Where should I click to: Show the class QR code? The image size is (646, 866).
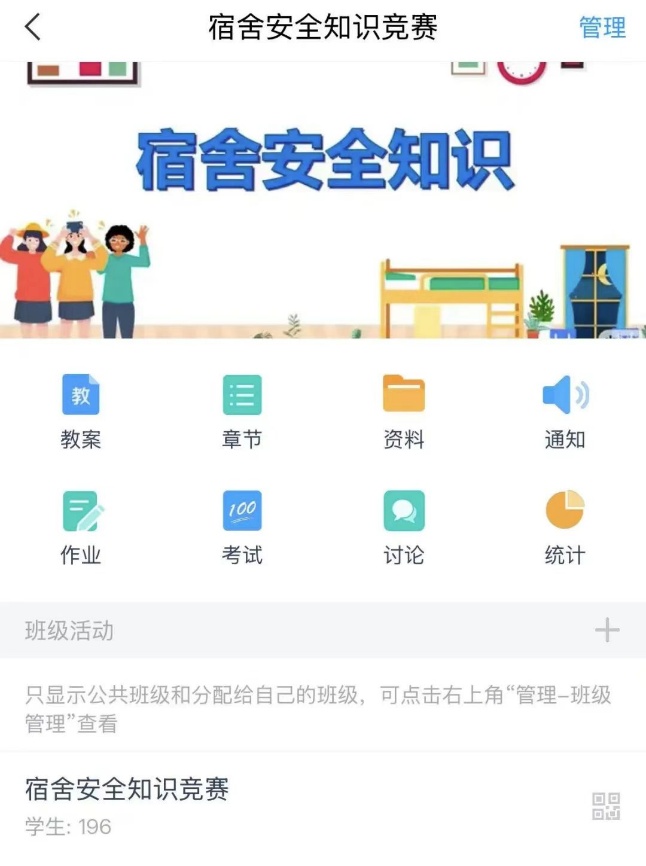coord(606,806)
